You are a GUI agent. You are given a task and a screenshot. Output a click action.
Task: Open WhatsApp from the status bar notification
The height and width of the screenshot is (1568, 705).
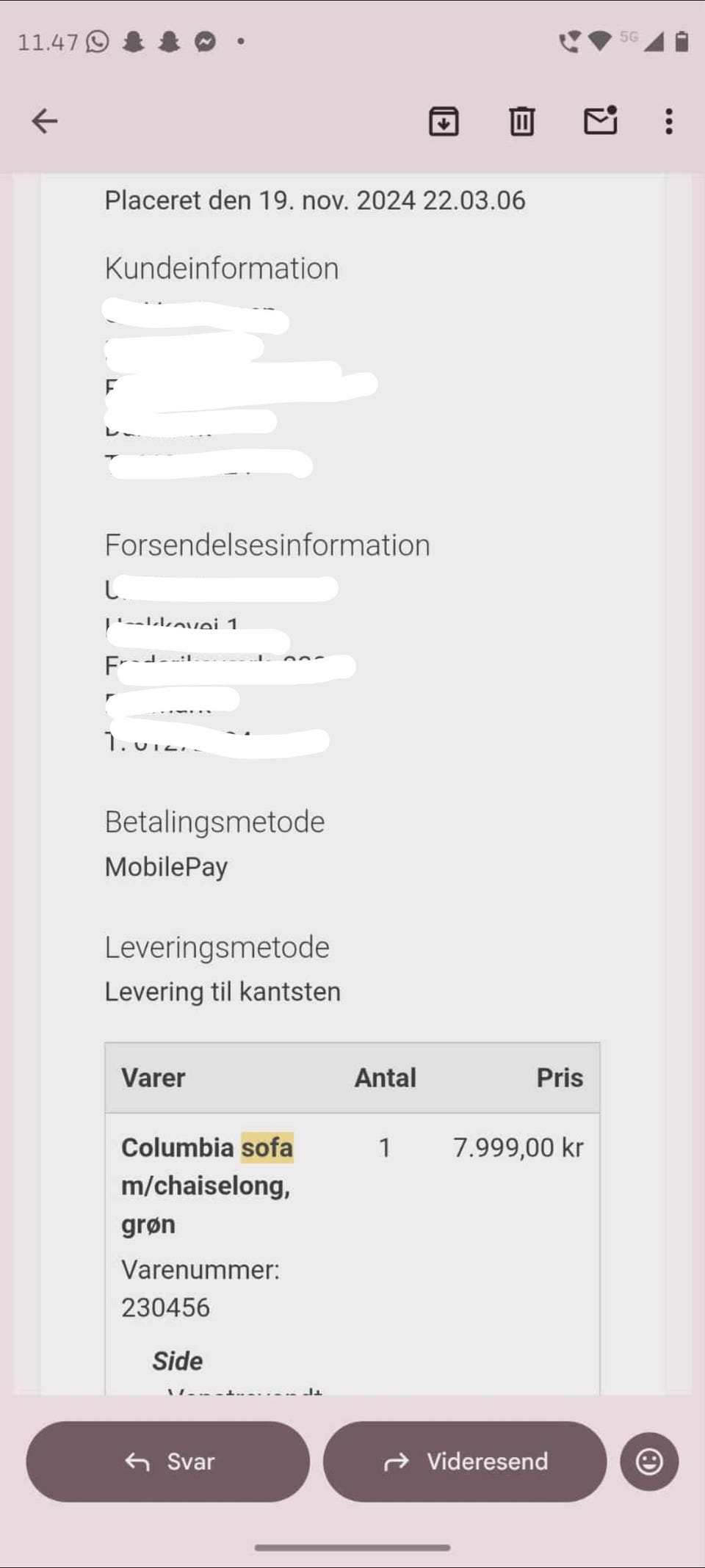(x=96, y=42)
